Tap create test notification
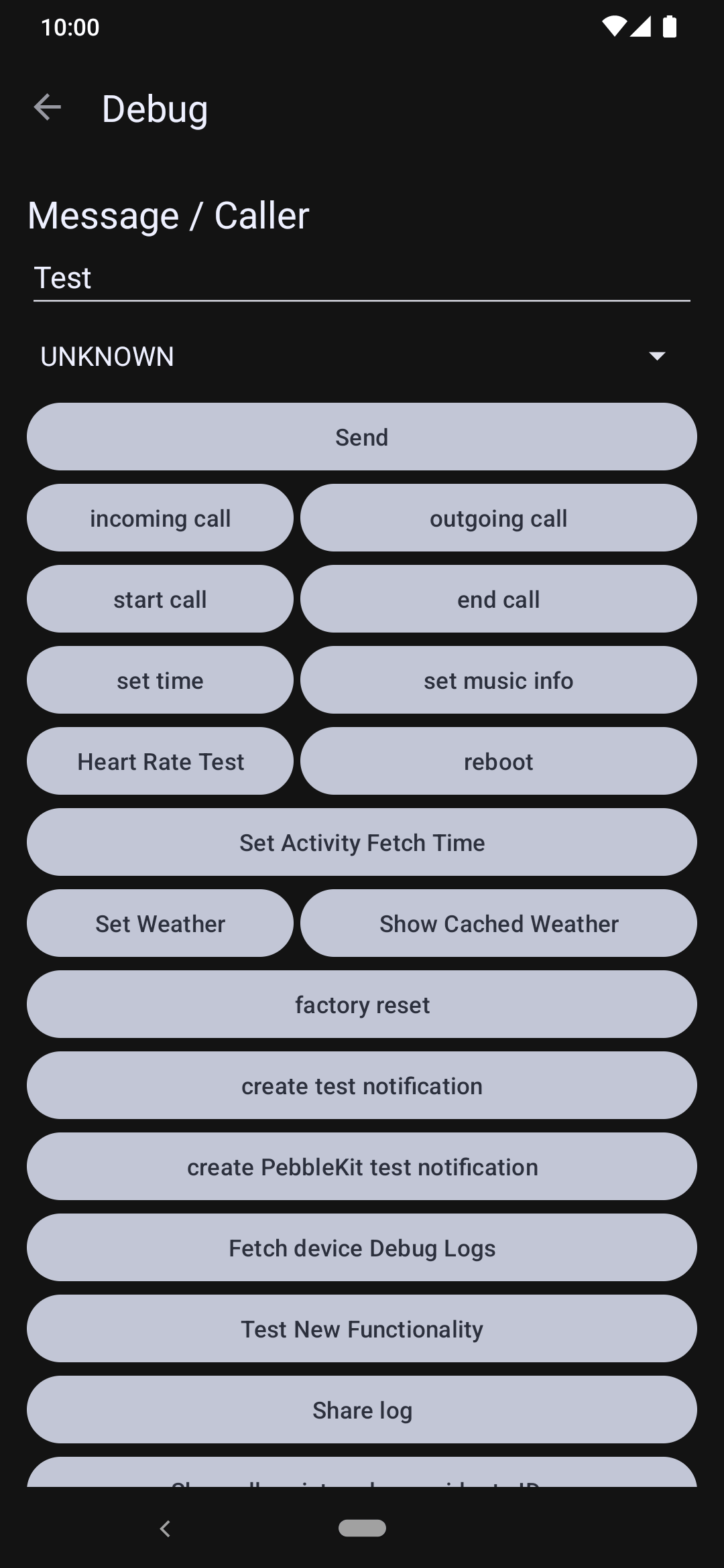724x1568 pixels. (x=362, y=1086)
